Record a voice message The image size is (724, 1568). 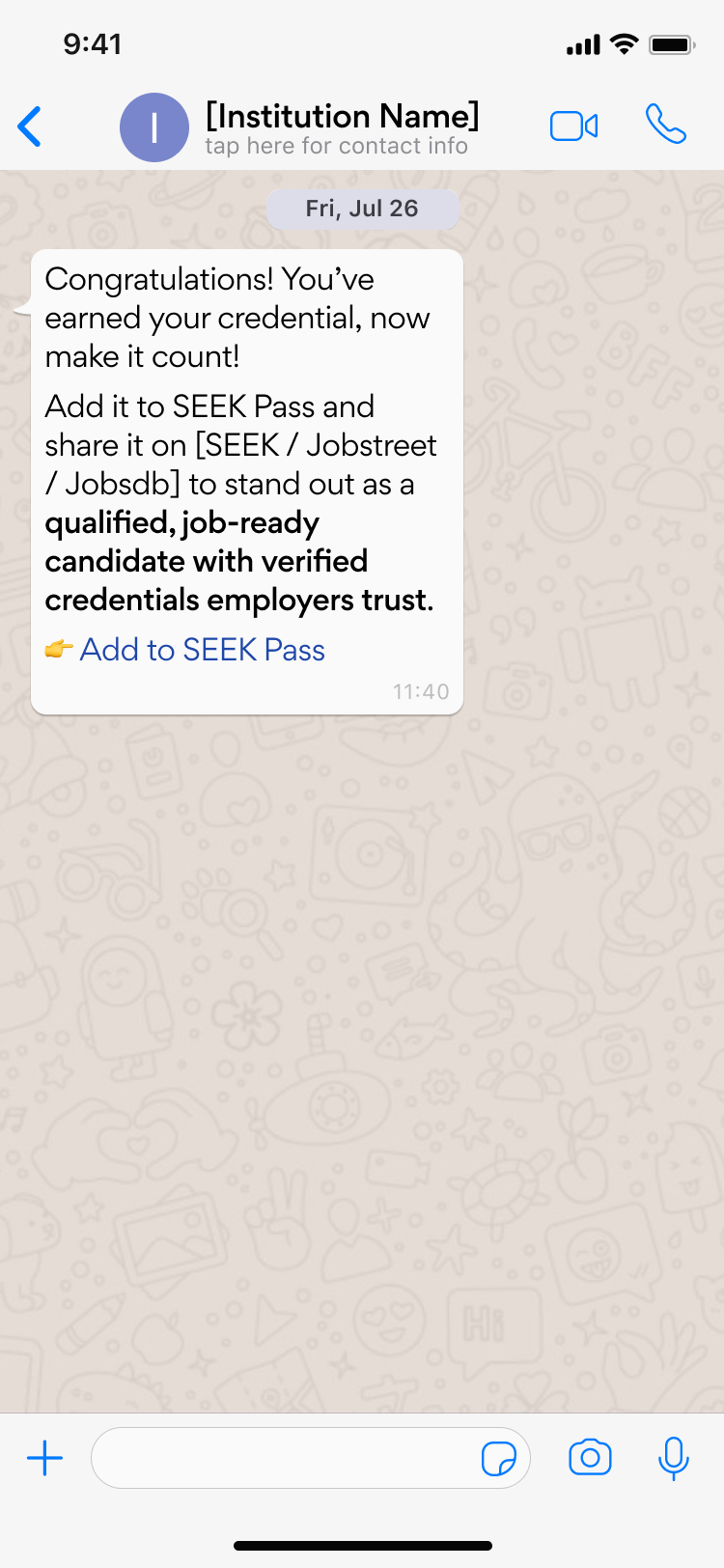tap(673, 1458)
